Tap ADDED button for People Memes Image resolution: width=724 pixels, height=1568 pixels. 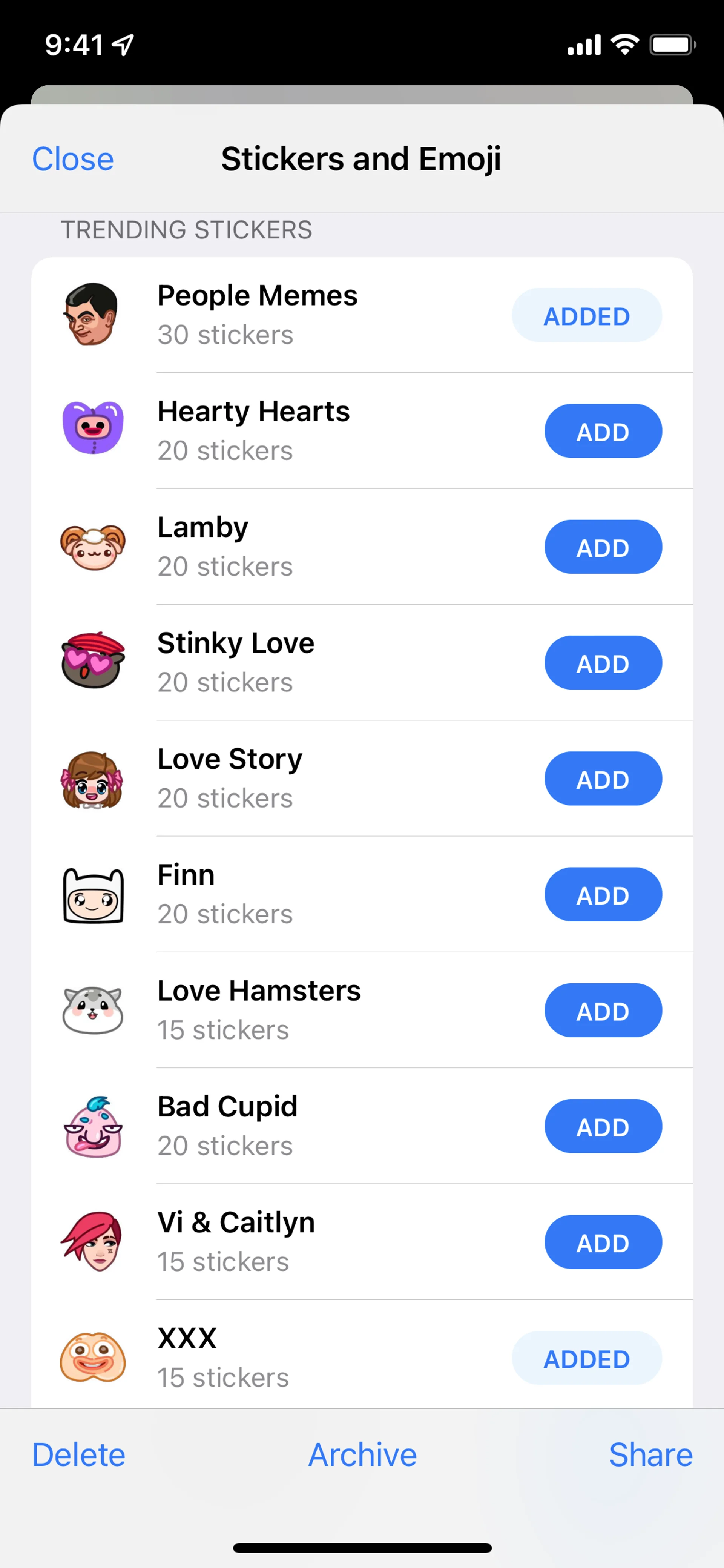(x=586, y=316)
